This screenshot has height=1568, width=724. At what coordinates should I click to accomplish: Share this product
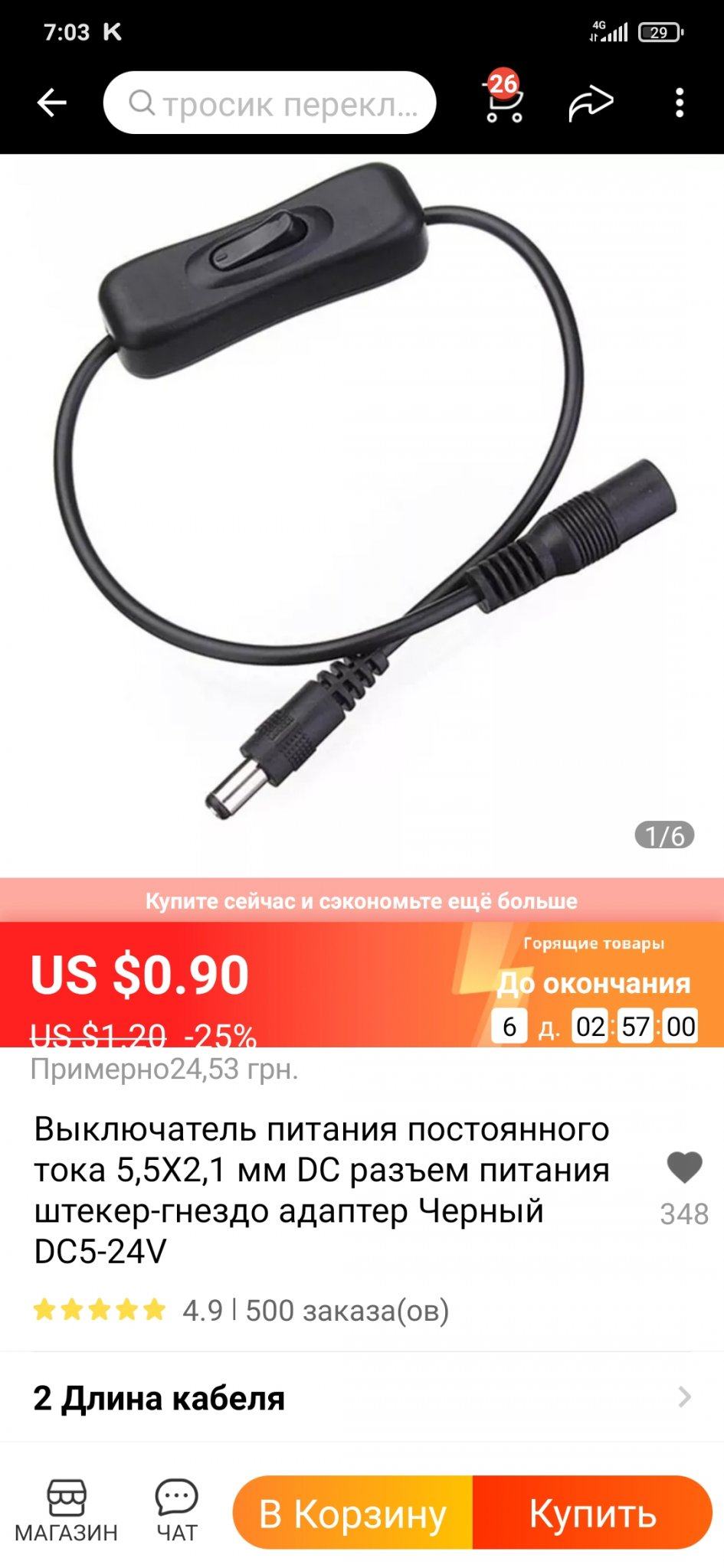[x=591, y=104]
